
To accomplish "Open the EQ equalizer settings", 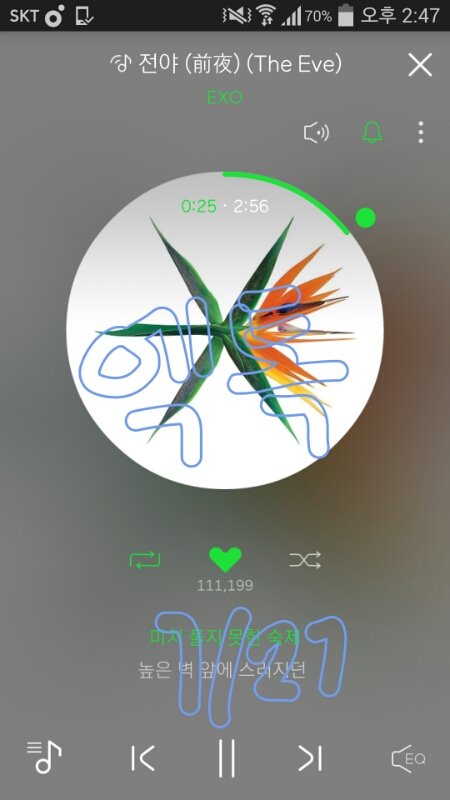I will (408, 759).
